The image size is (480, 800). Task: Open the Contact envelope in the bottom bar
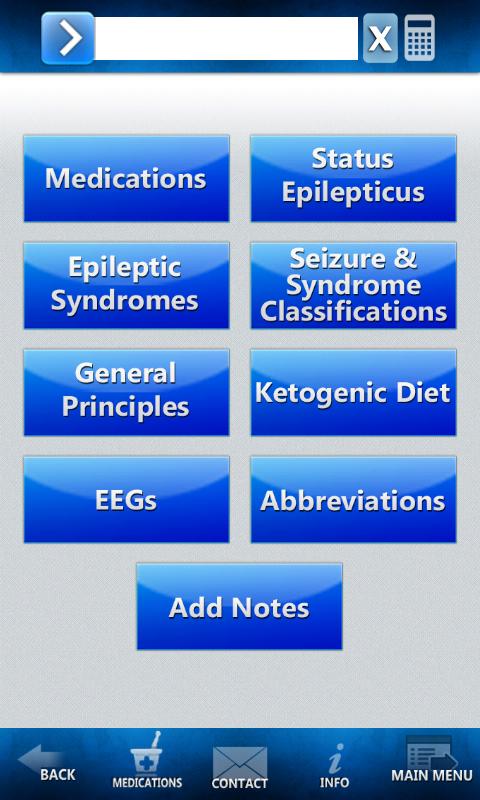(x=240, y=767)
